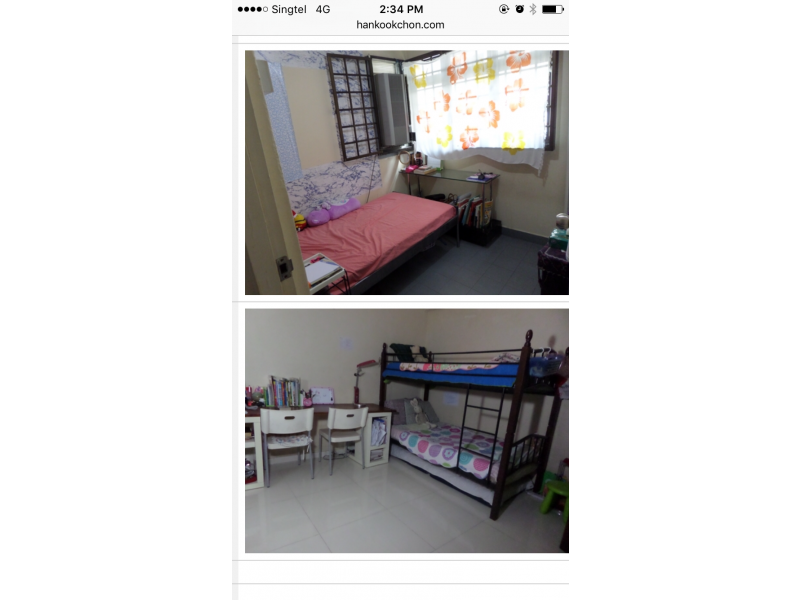
Task: Open the photo of the pink bed room
Action: 406,172
